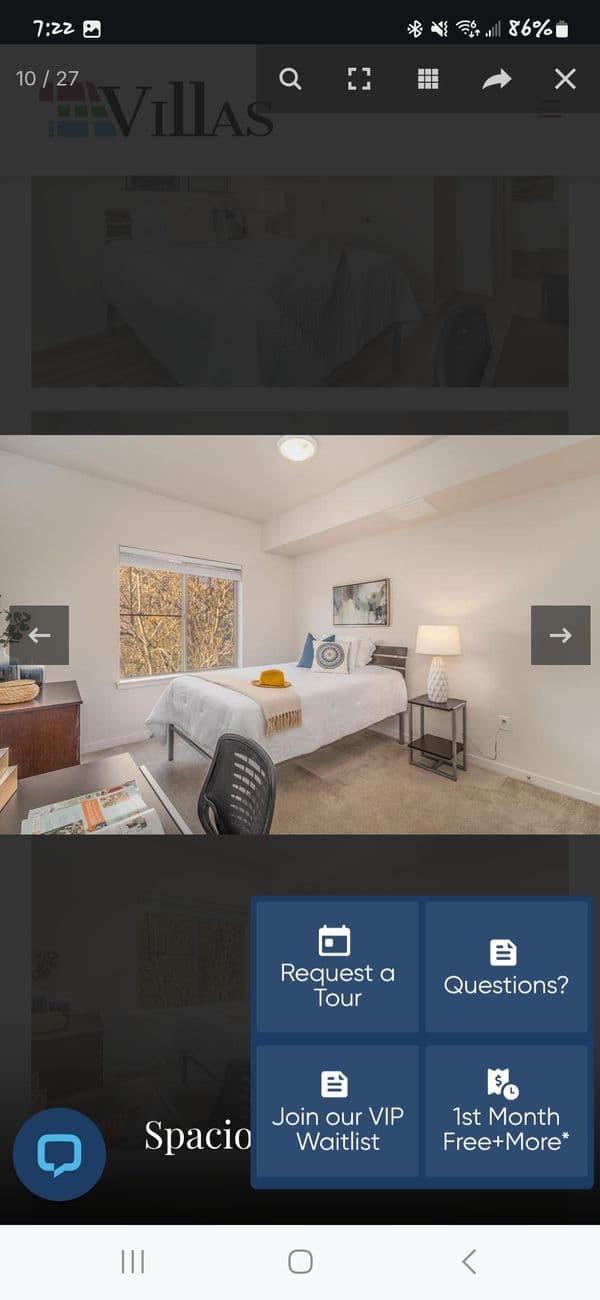View the 1st Month Free+More offer
Image resolution: width=600 pixels, height=1300 pixels.
(x=506, y=1111)
